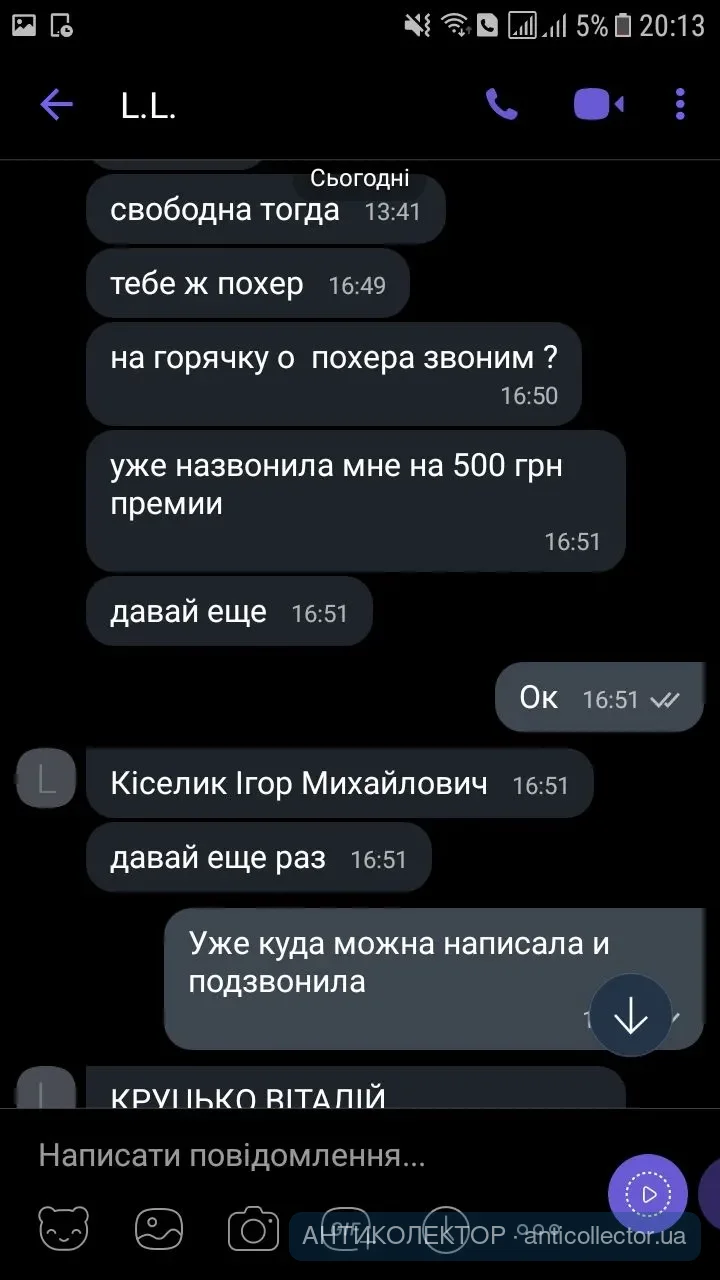Start a voice call with L.L.
This screenshot has width=720, height=1280.
pos(501,105)
